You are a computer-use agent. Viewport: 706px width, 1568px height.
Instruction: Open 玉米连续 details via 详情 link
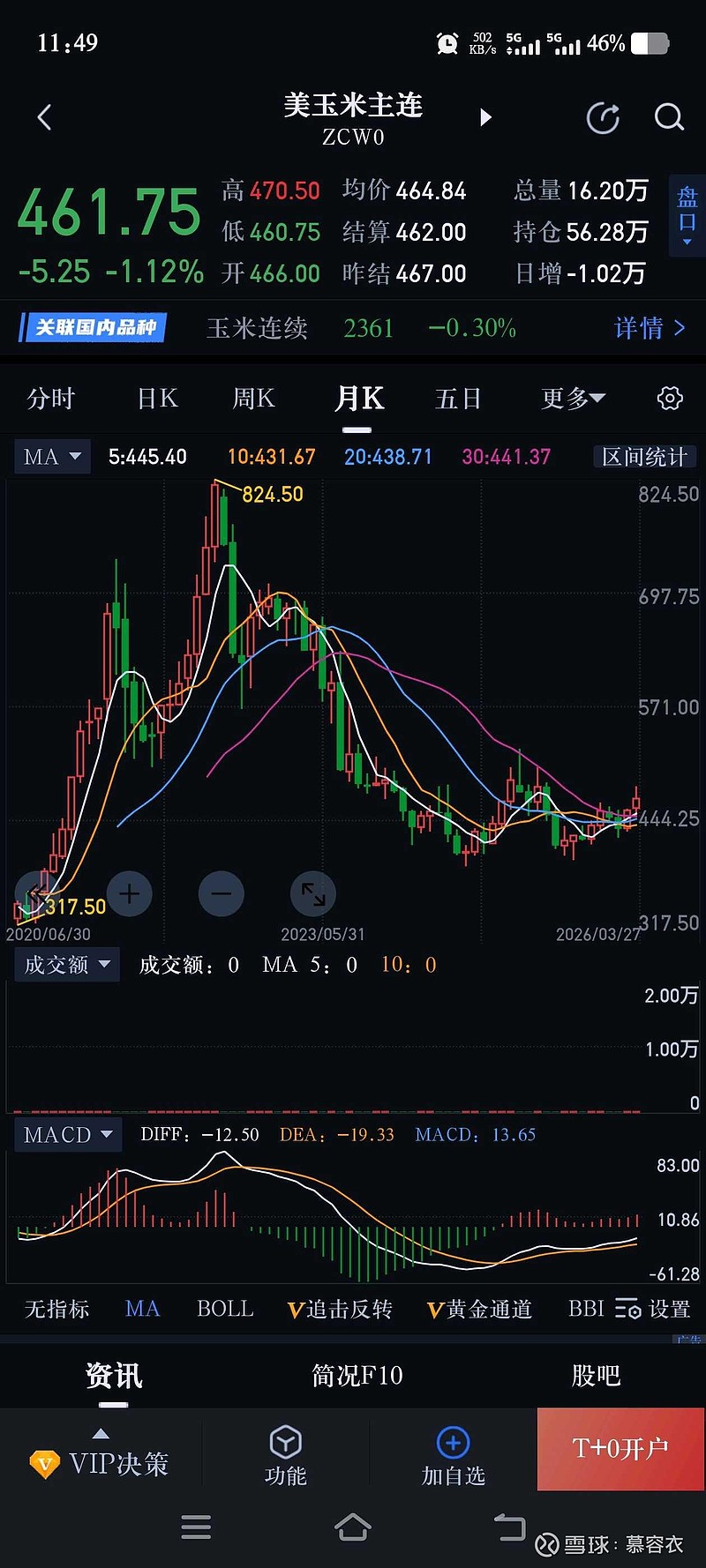[x=650, y=328]
